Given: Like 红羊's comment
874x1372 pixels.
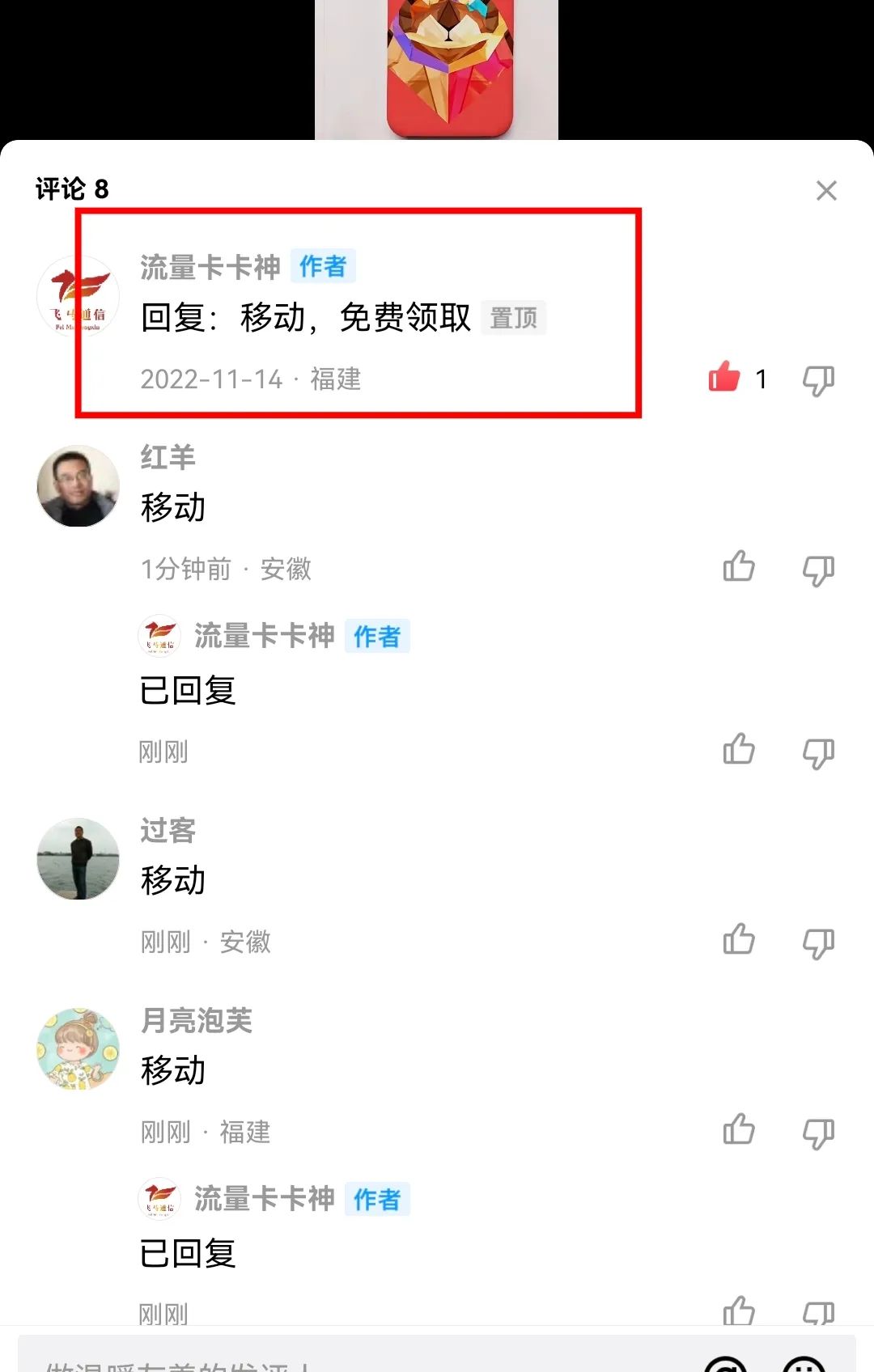Looking at the screenshot, I should point(738,567).
